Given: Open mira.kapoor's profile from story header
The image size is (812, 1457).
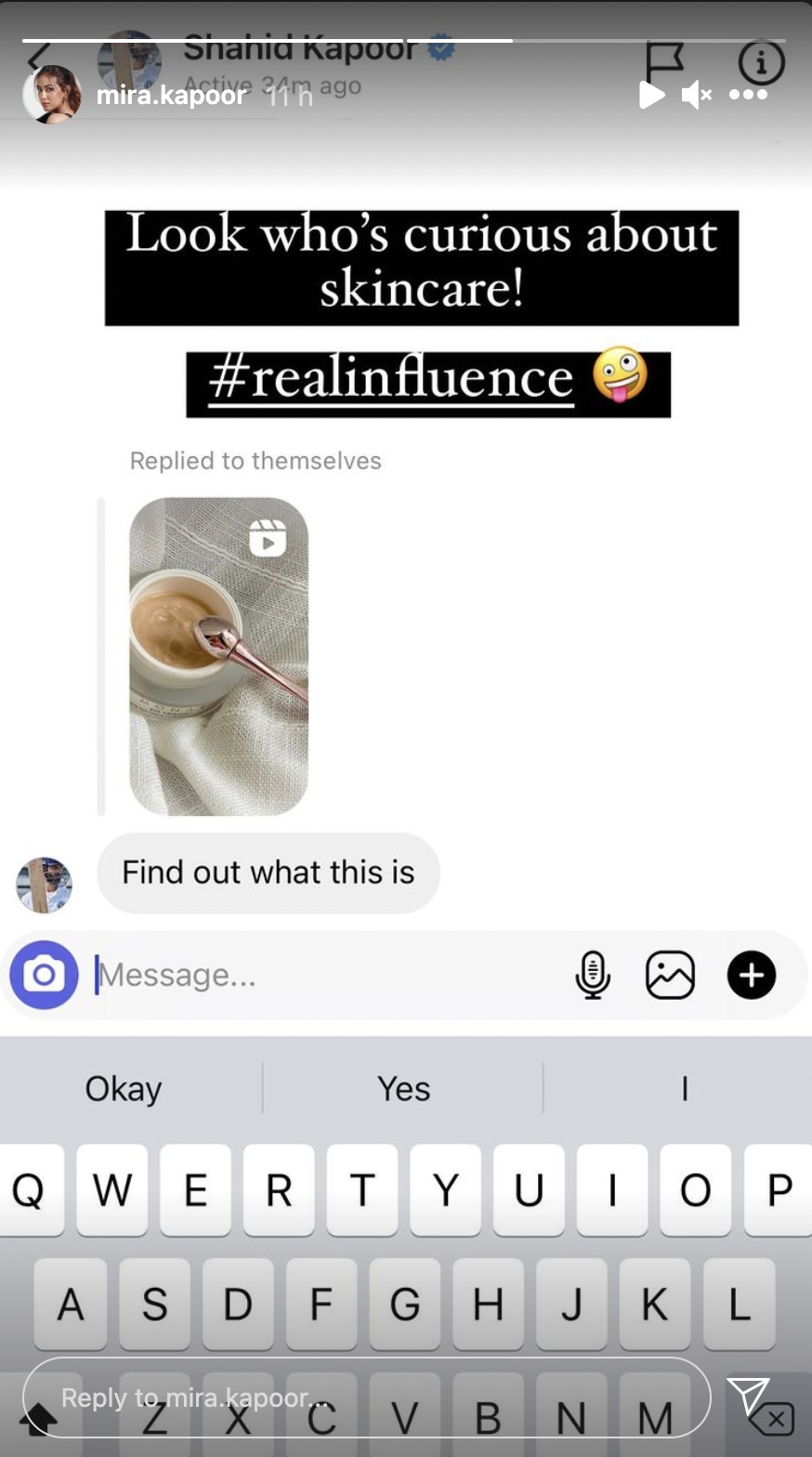Looking at the screenshot, I should coord(171,95).
